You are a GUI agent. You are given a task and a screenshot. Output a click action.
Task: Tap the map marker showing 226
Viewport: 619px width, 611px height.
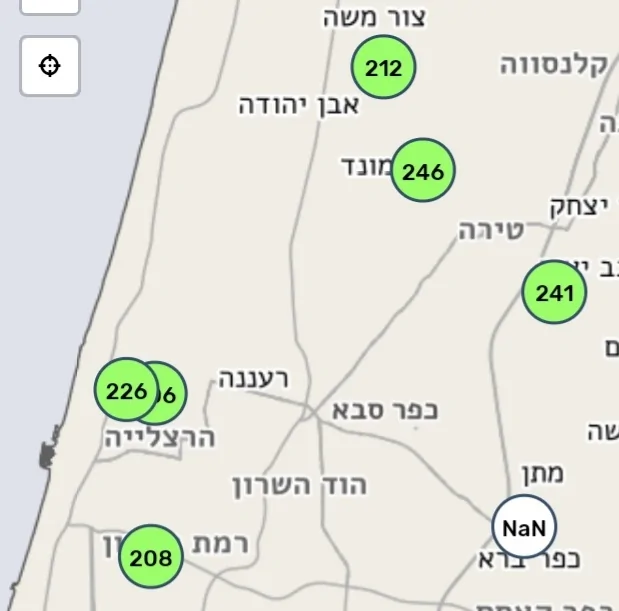point(125,390)
